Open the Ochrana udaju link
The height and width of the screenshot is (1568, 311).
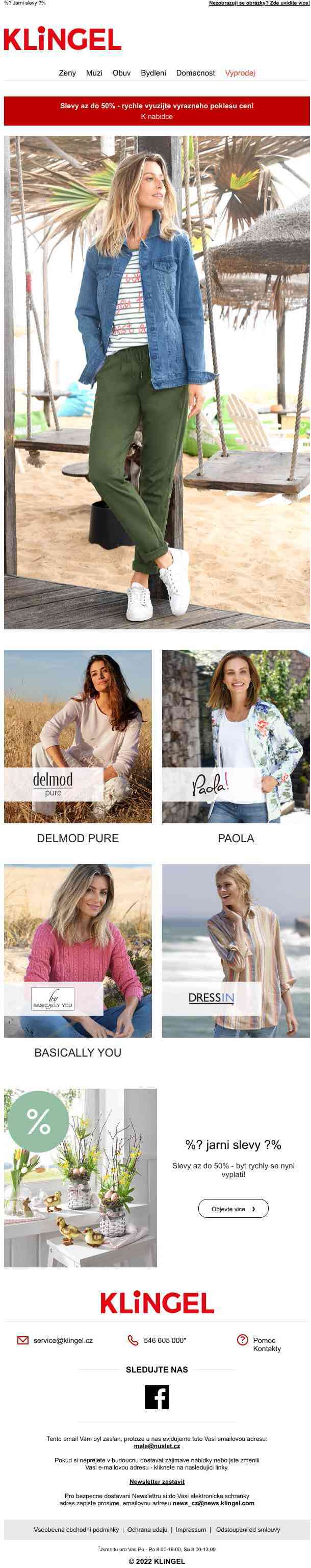tap(147, 1530)
